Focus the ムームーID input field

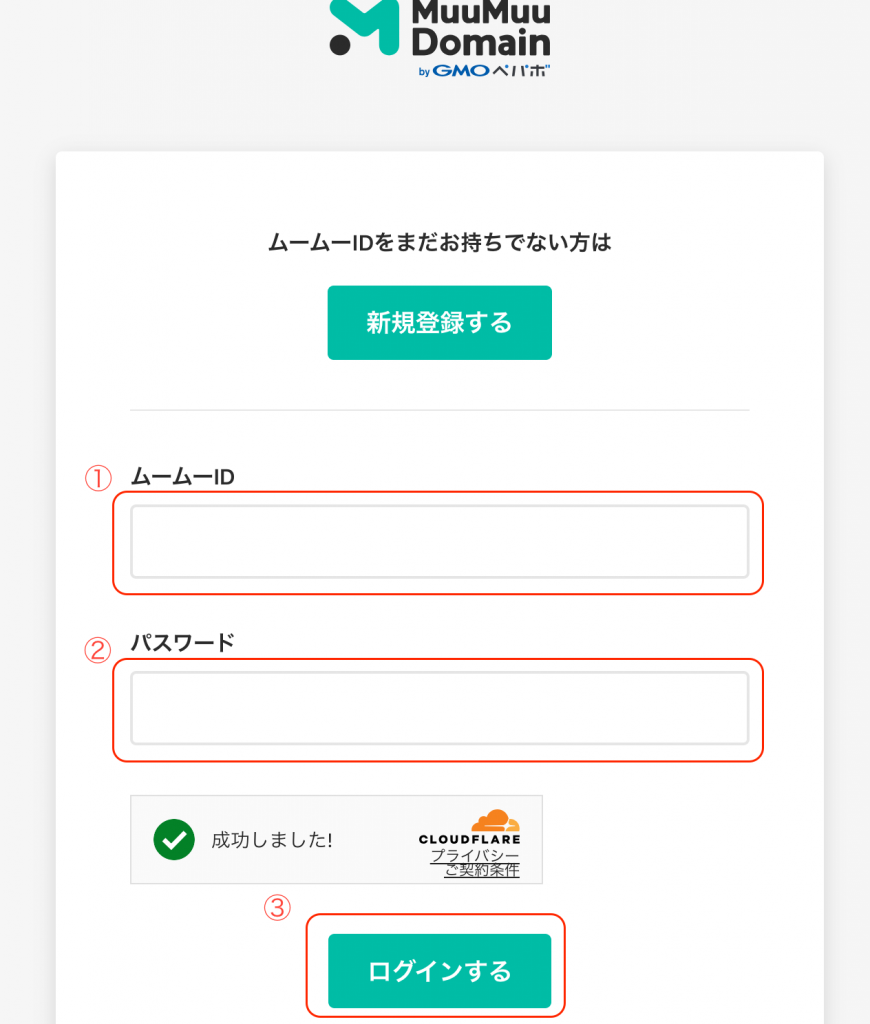[x=439, y=542]
